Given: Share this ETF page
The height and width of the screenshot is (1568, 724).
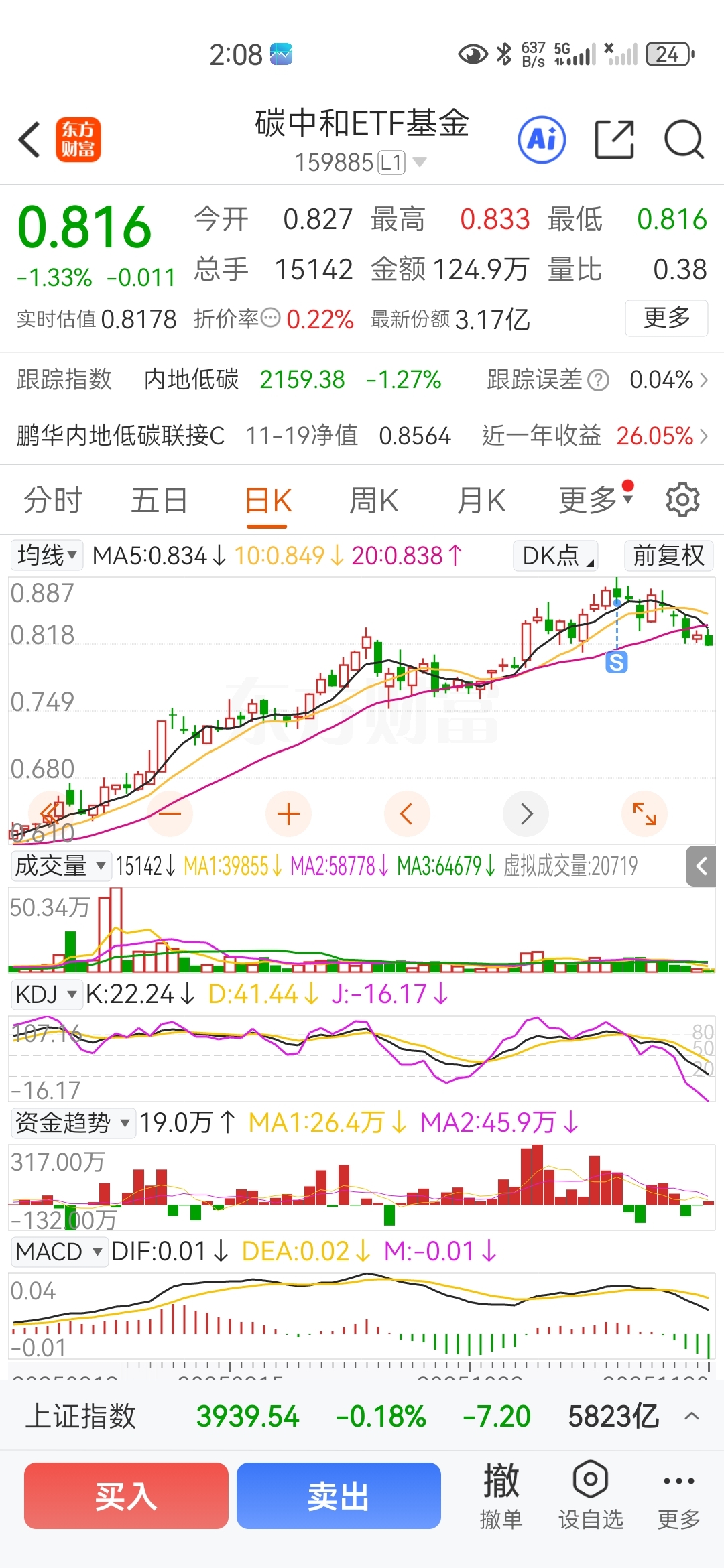Looking at the screenshot, I should coord(614,140).
